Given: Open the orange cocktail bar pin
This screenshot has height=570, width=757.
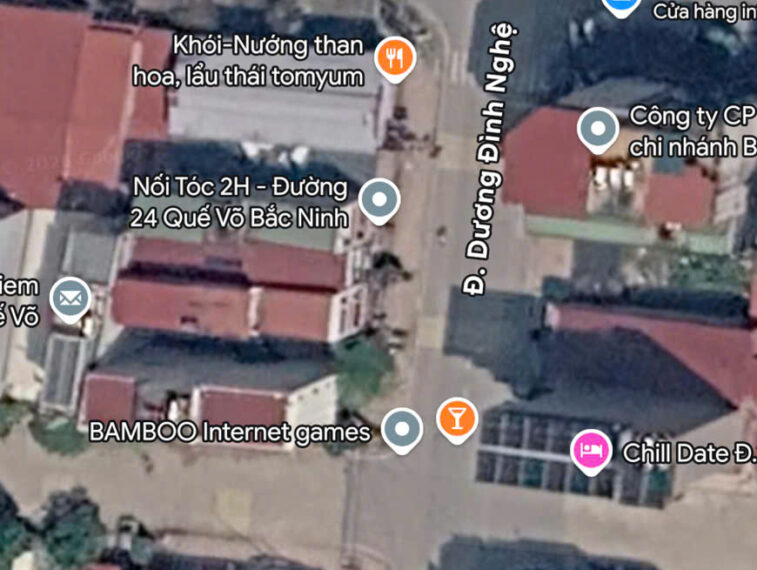Looking at the screenshot, I should pos(457,420).
